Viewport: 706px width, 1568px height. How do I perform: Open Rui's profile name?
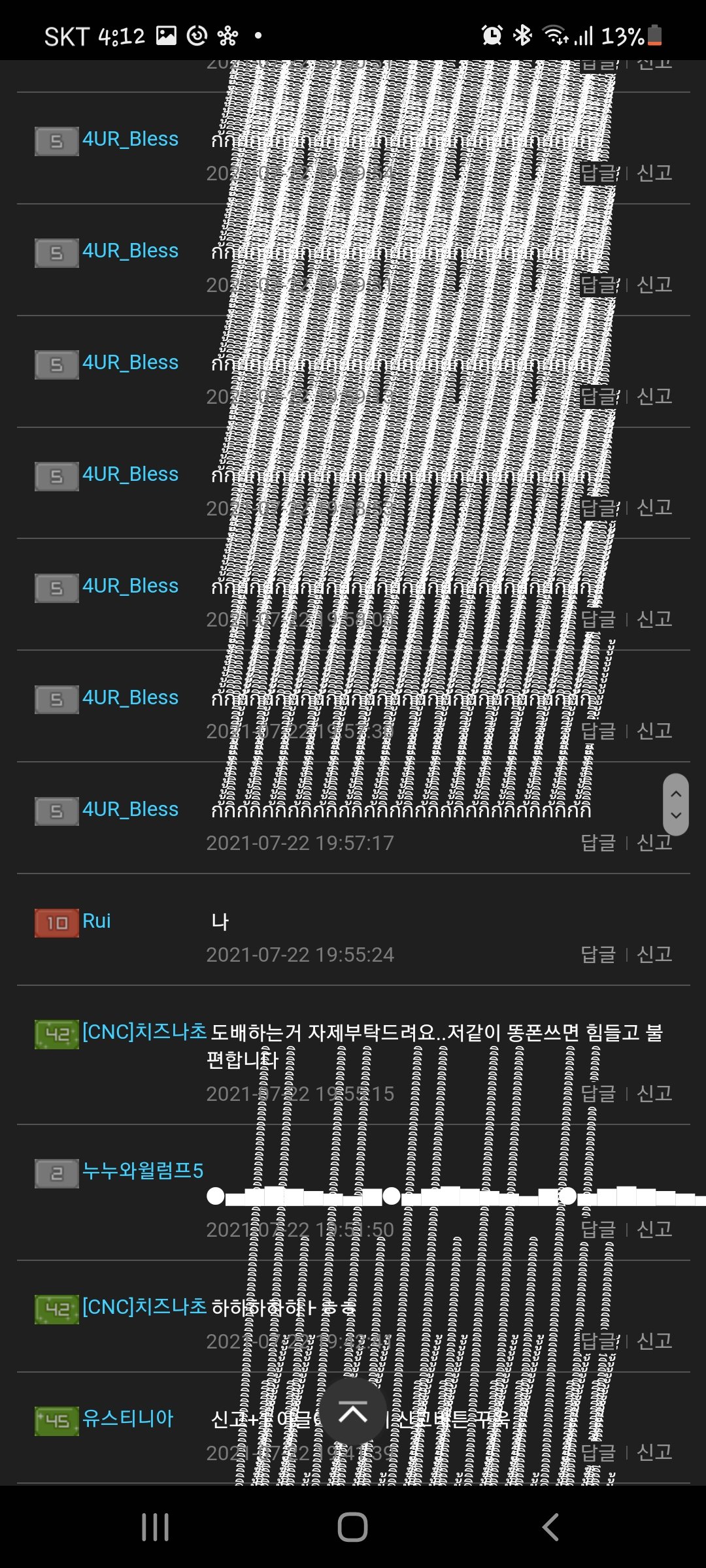point(97,921)
